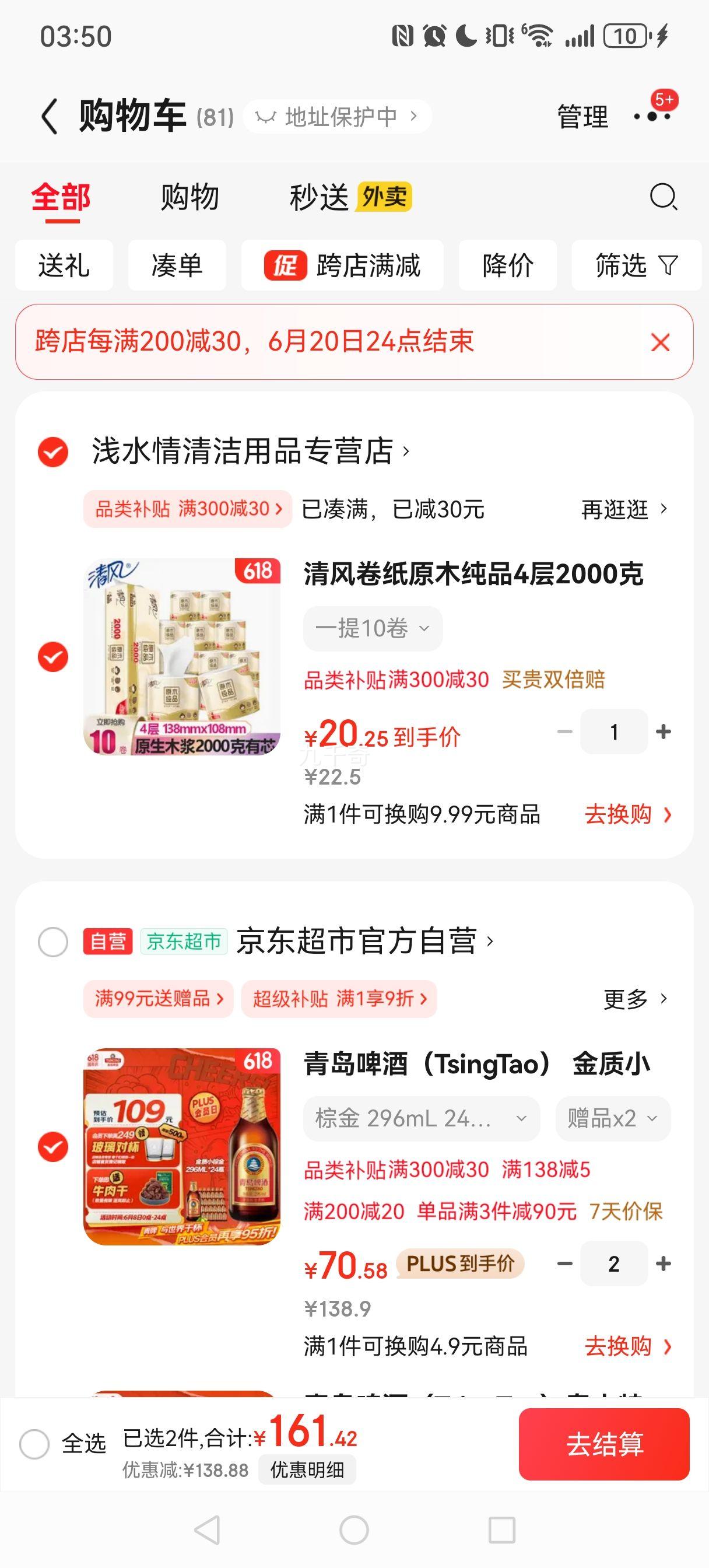Open the 赠品x2 gift dropdown

pyautogui.click(x=612, y=1118)
